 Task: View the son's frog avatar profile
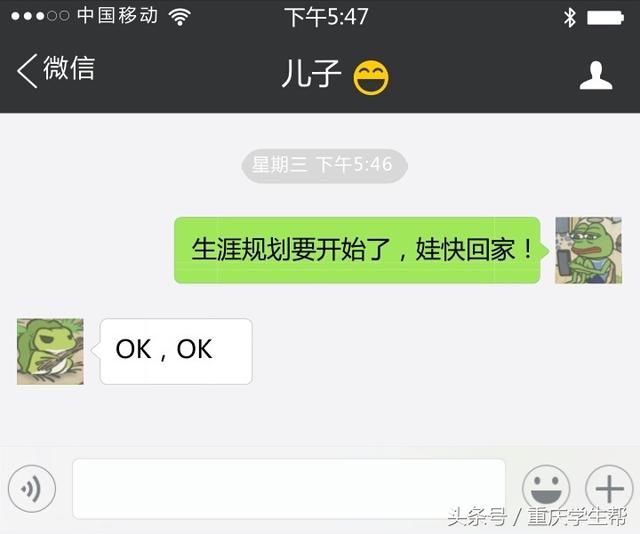tap(50, 352)
